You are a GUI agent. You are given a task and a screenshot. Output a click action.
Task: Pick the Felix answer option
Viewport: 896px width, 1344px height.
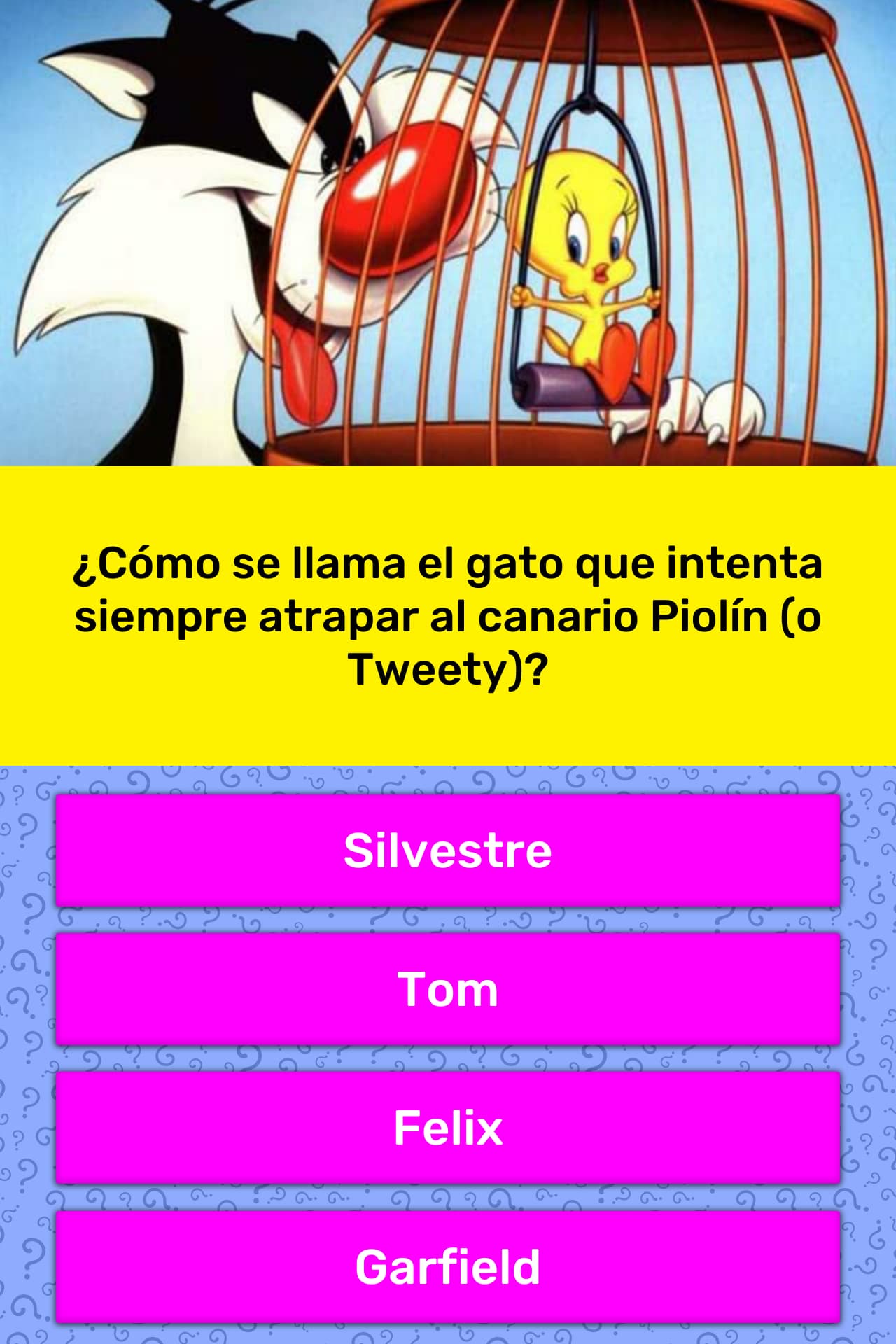pyautogui.click(x=448, y=1128)
